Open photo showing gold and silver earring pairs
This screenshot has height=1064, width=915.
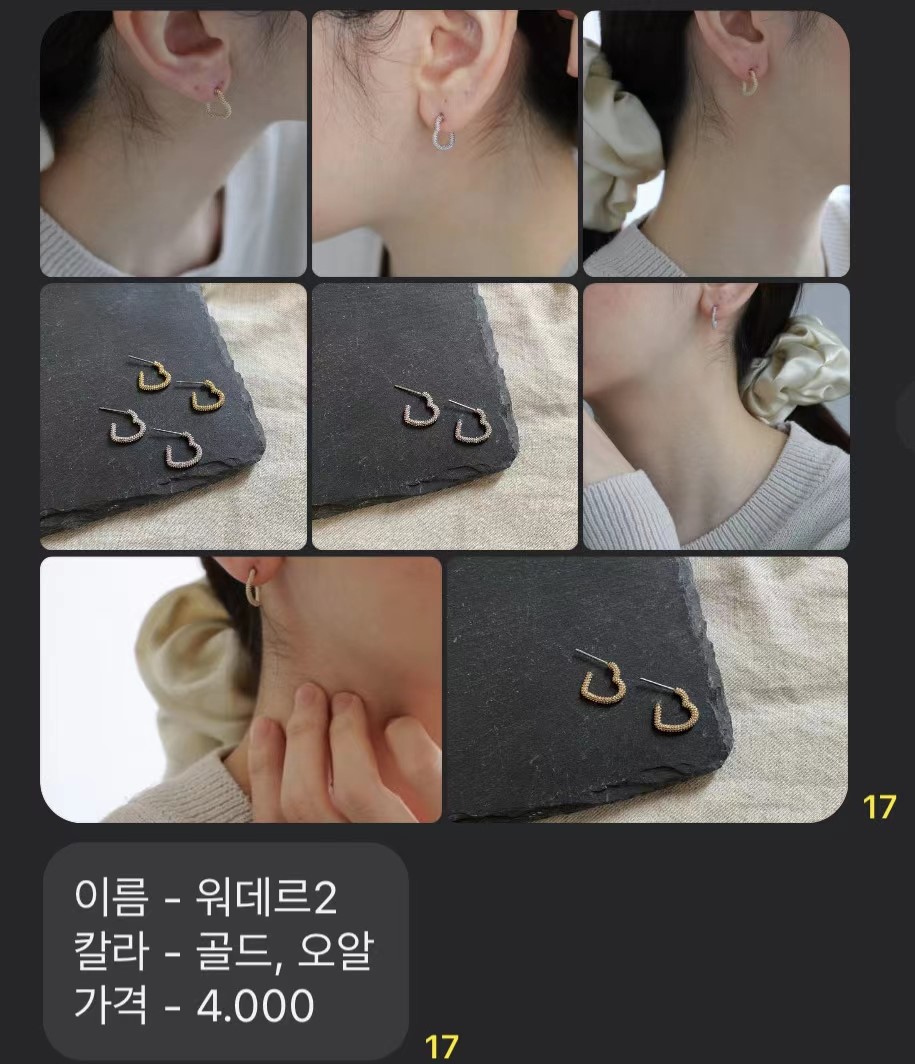[x=173, y=416]
